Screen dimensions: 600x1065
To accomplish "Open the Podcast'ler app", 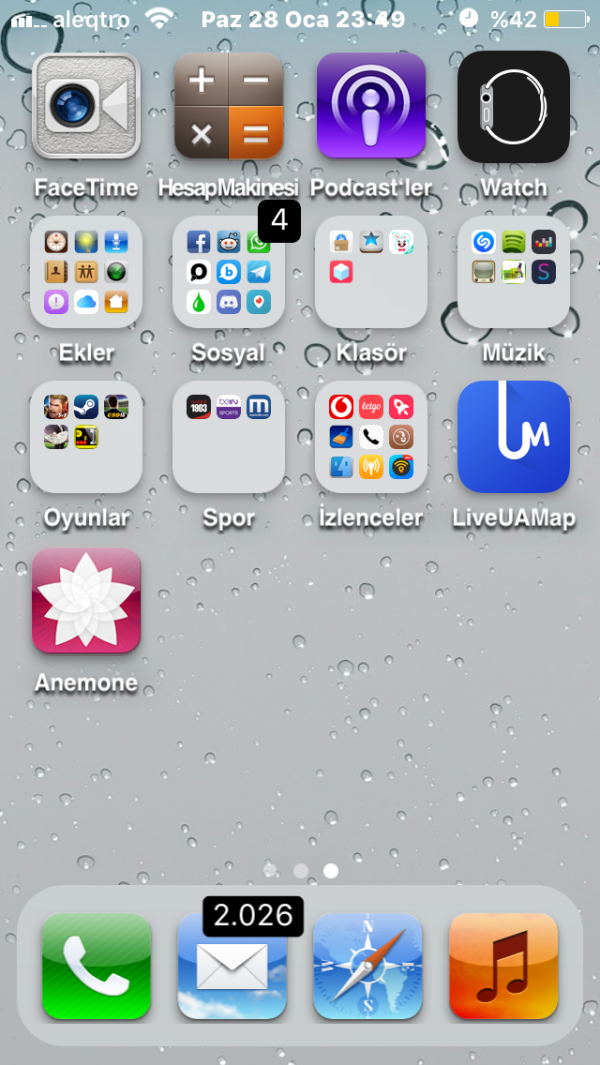I will tap(371, 107).
